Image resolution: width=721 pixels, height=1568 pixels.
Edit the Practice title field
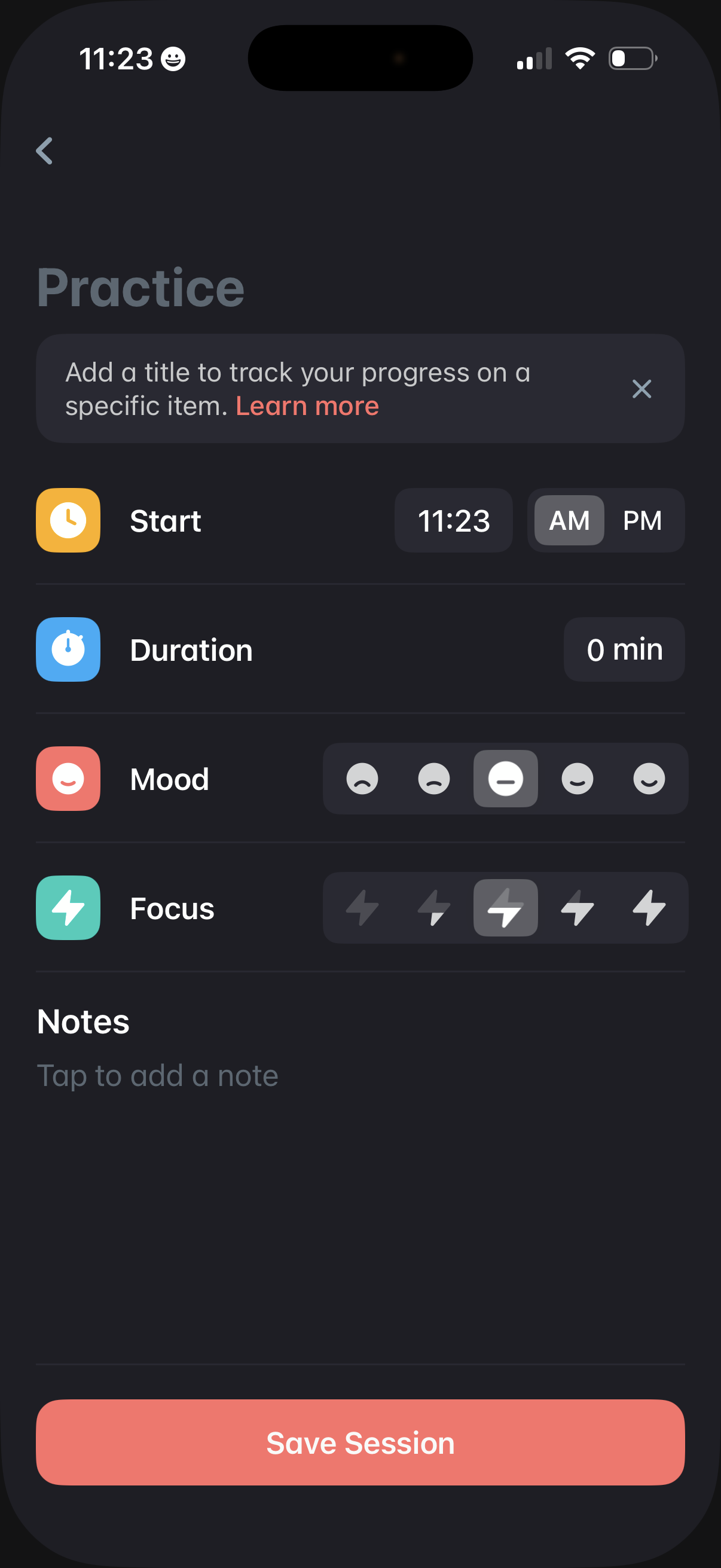point(141,288)
